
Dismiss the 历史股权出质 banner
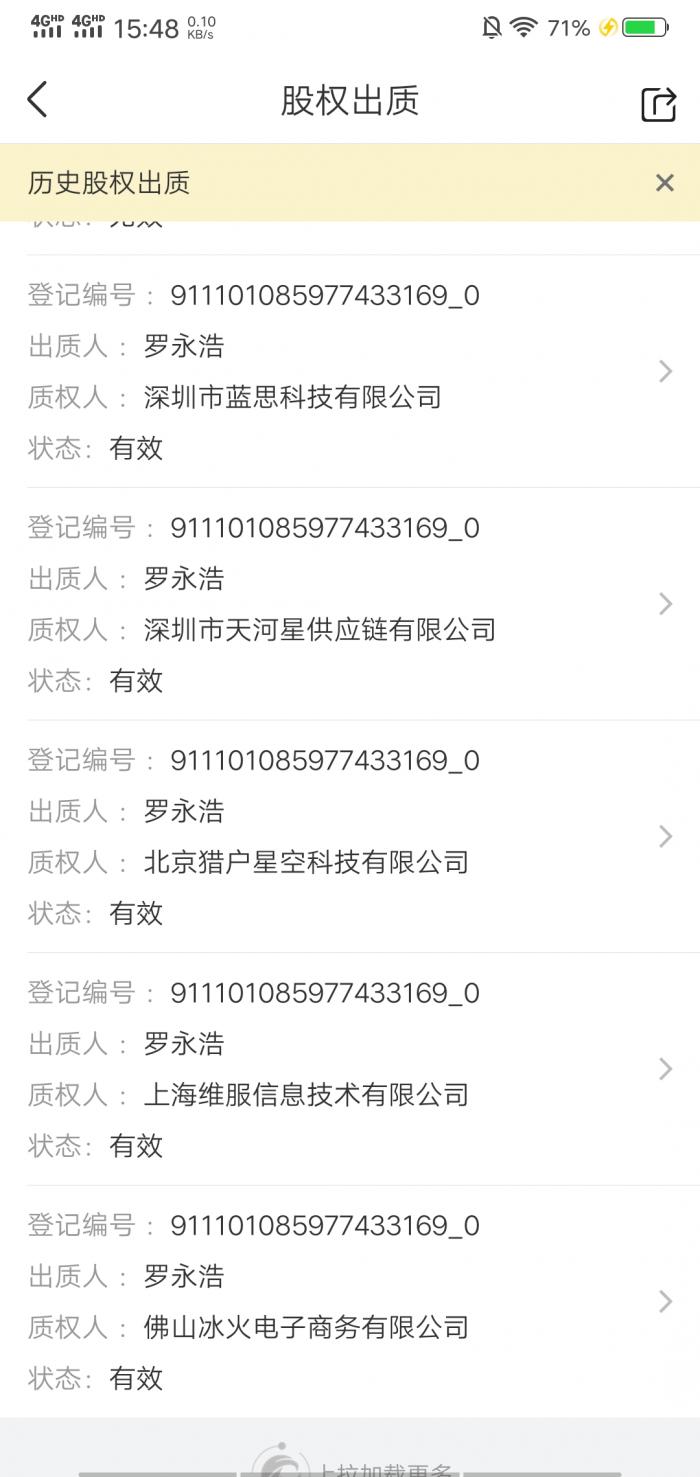point(664,182)
